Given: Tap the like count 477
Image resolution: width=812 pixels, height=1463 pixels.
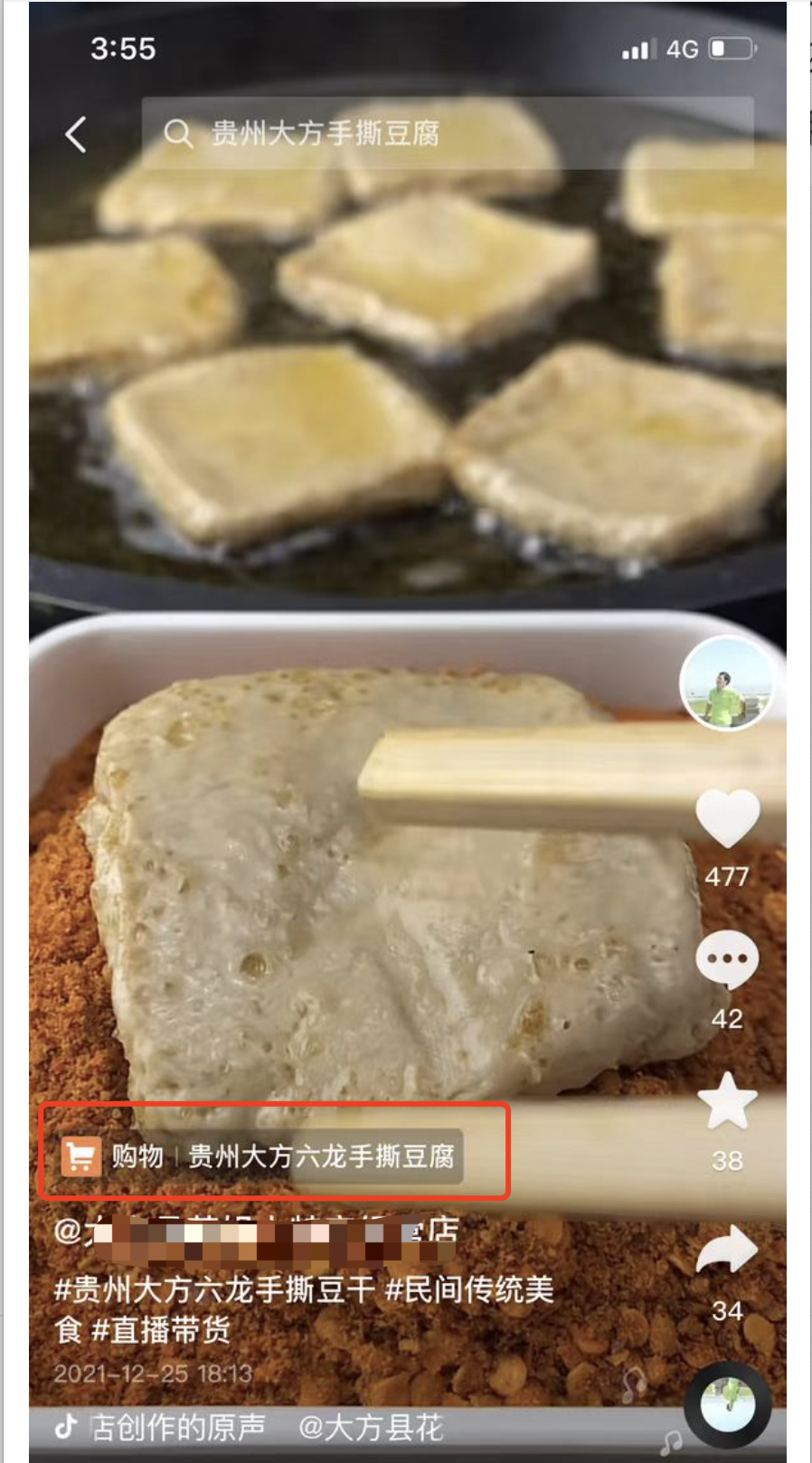Looking at the screenshot, I should pyautogui.click(x=729, y=874).
